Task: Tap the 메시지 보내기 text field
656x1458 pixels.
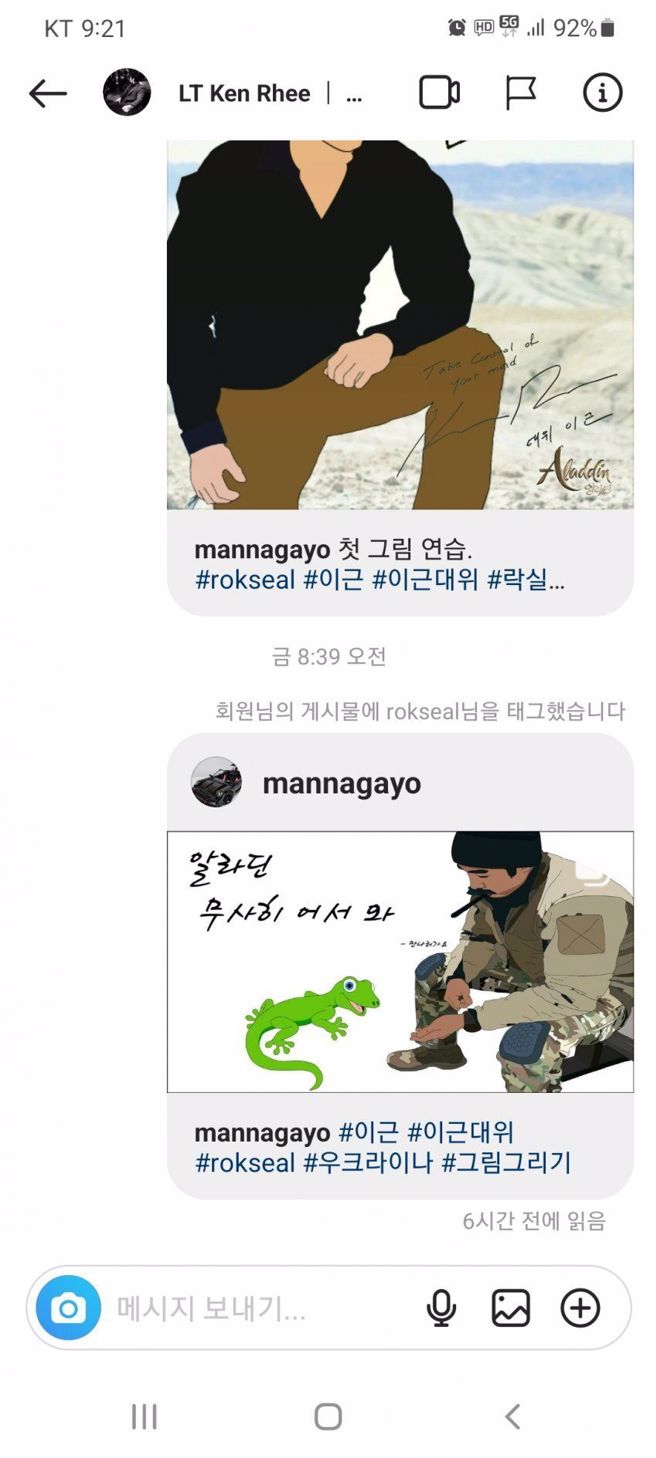Action: click(x=250, y=1308)
